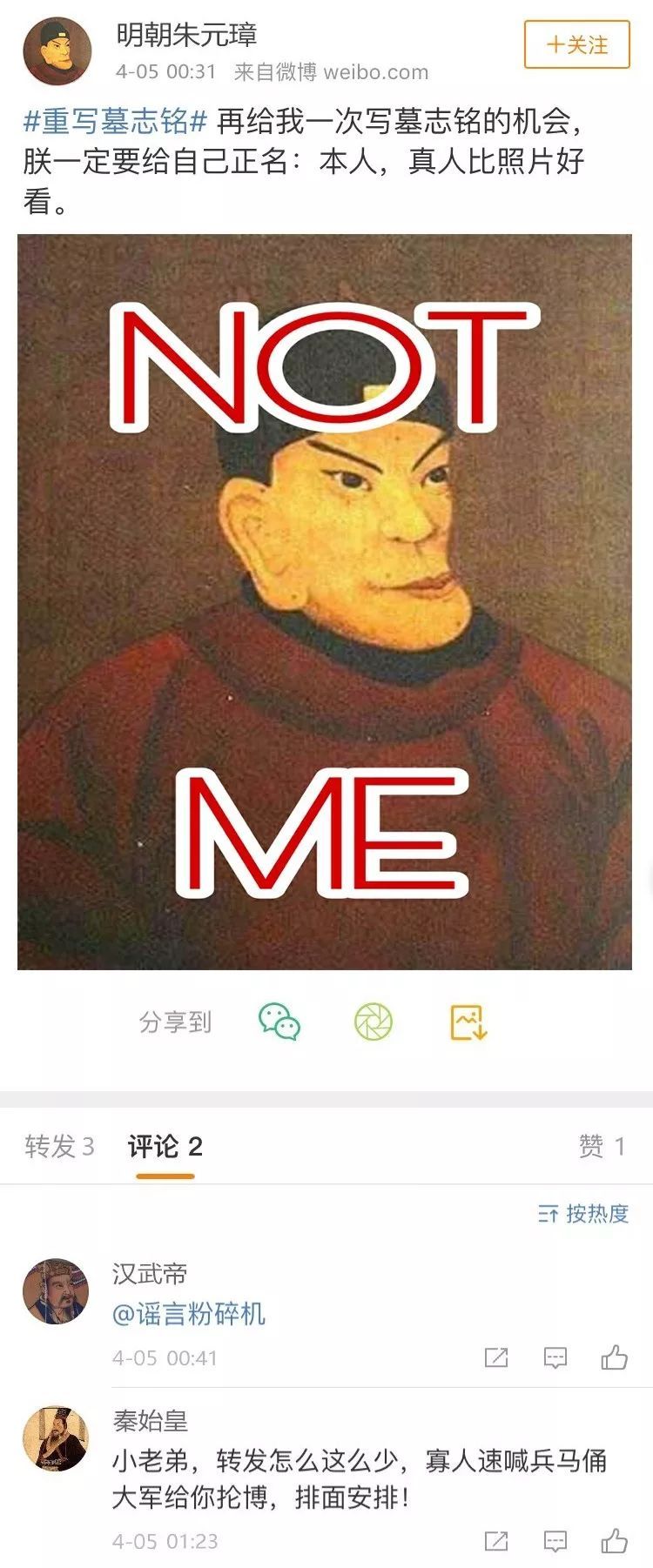This screenshot has width=653, height=1568.
Task: Save the post image
Action: coord(468,1022)
